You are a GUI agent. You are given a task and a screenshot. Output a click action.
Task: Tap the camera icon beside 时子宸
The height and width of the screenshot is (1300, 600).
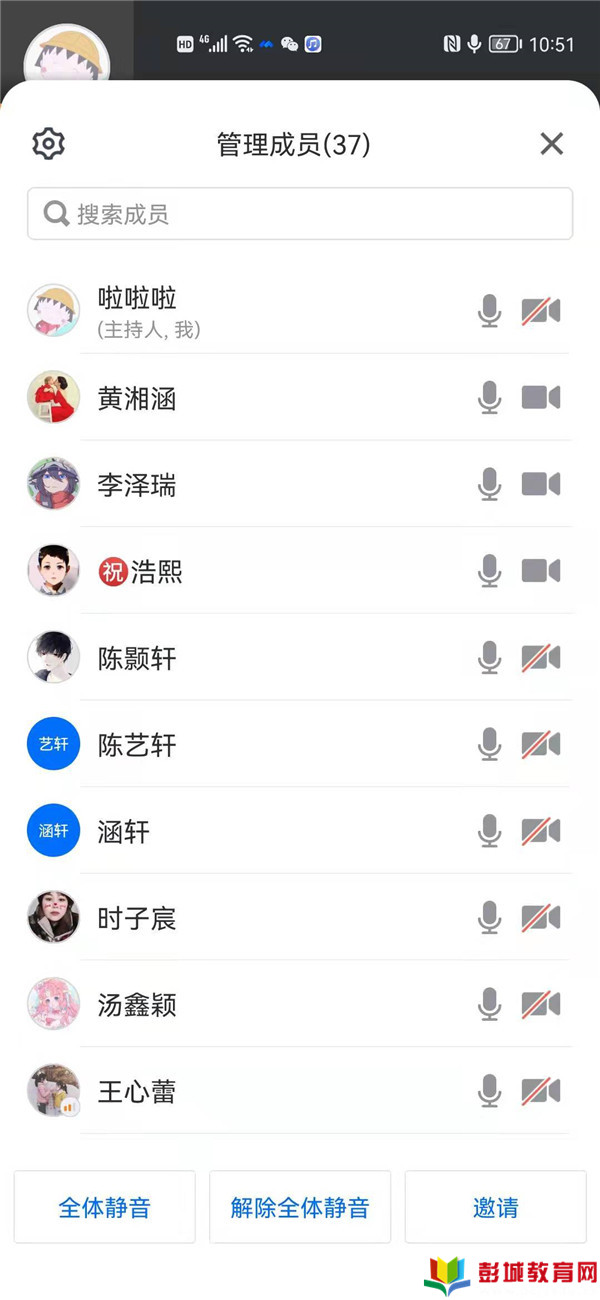pyautogui.click(x=541, y=917)
